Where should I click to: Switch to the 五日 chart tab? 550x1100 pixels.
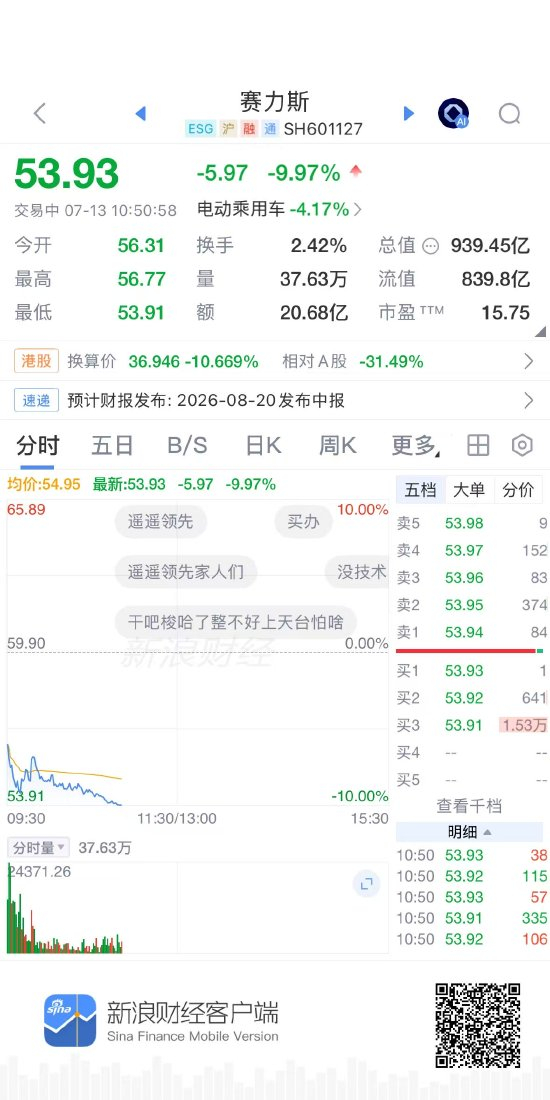tap(112, 445)
